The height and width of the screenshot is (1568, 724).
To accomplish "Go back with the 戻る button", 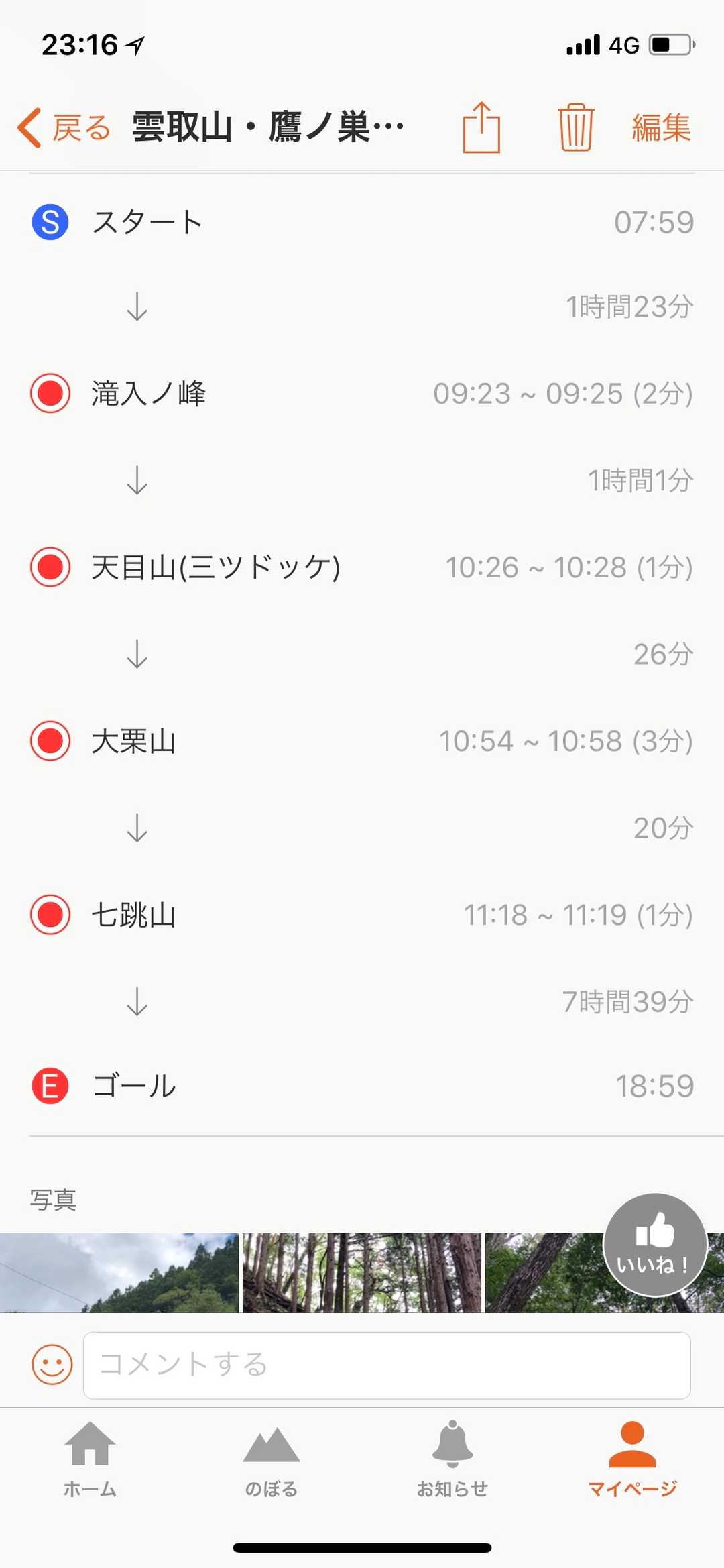I will [x=65, y=127].
